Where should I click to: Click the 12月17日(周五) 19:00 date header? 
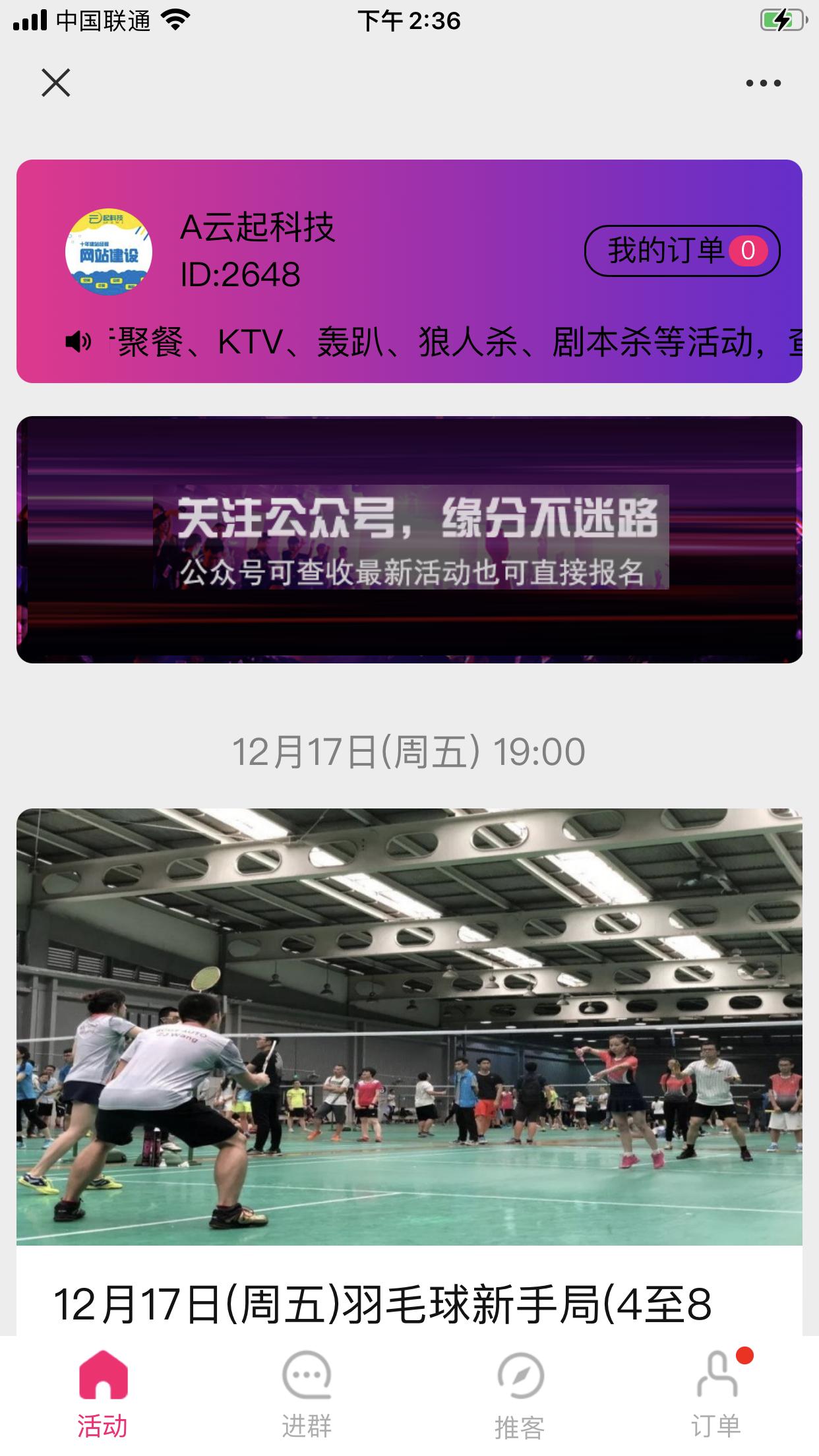pos(409,750)
